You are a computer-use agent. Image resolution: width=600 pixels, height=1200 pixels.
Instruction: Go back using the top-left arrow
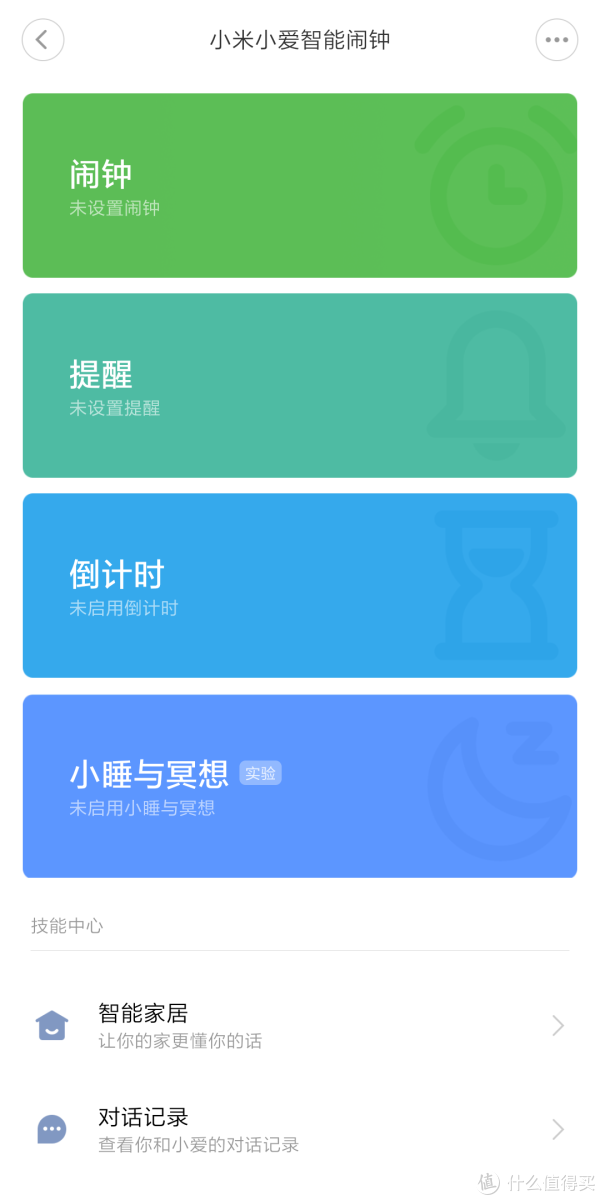(x=43, y=40)
